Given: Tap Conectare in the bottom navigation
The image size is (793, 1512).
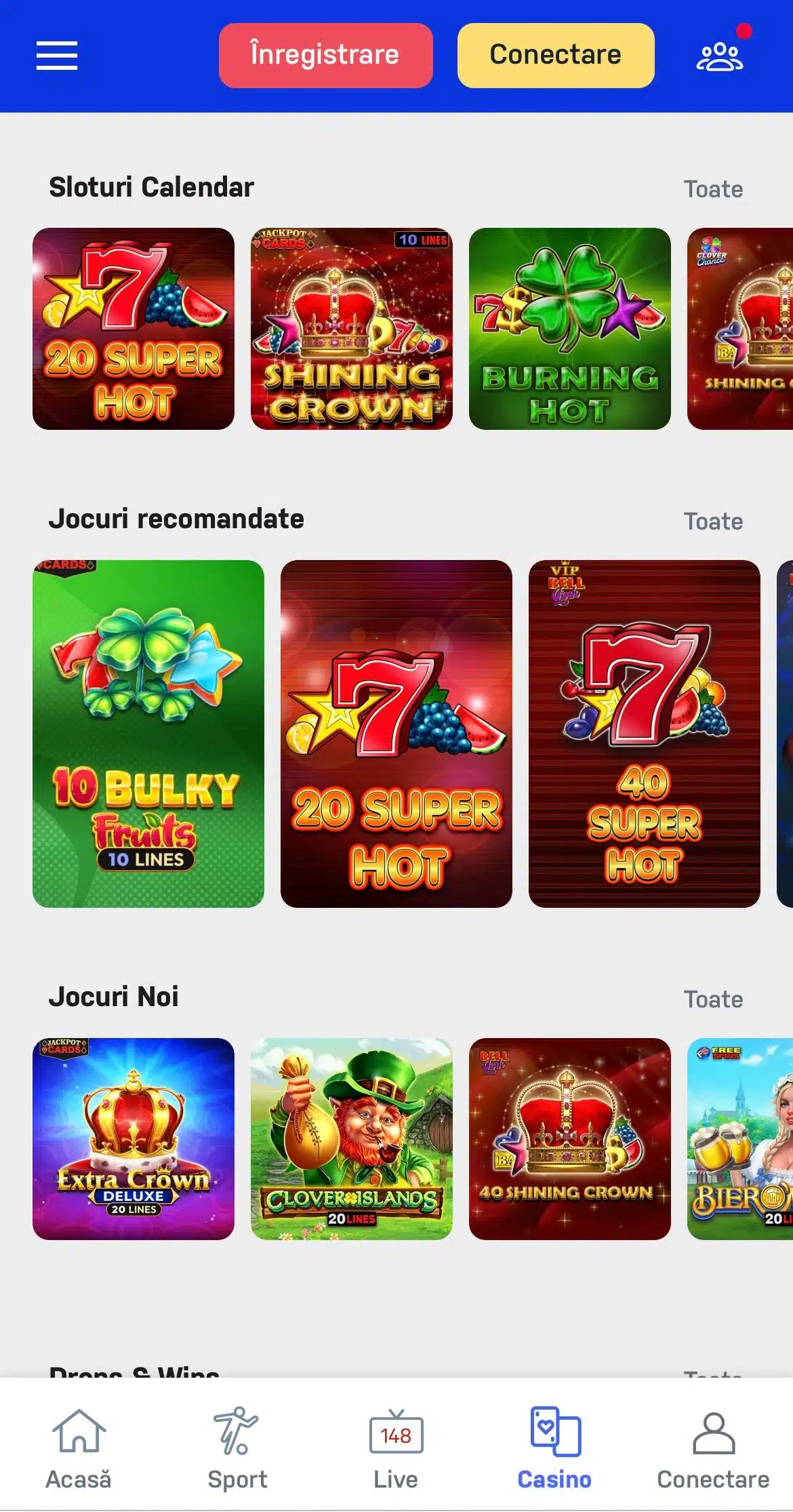Looking at the screenshot, I should click(713, 1448).
